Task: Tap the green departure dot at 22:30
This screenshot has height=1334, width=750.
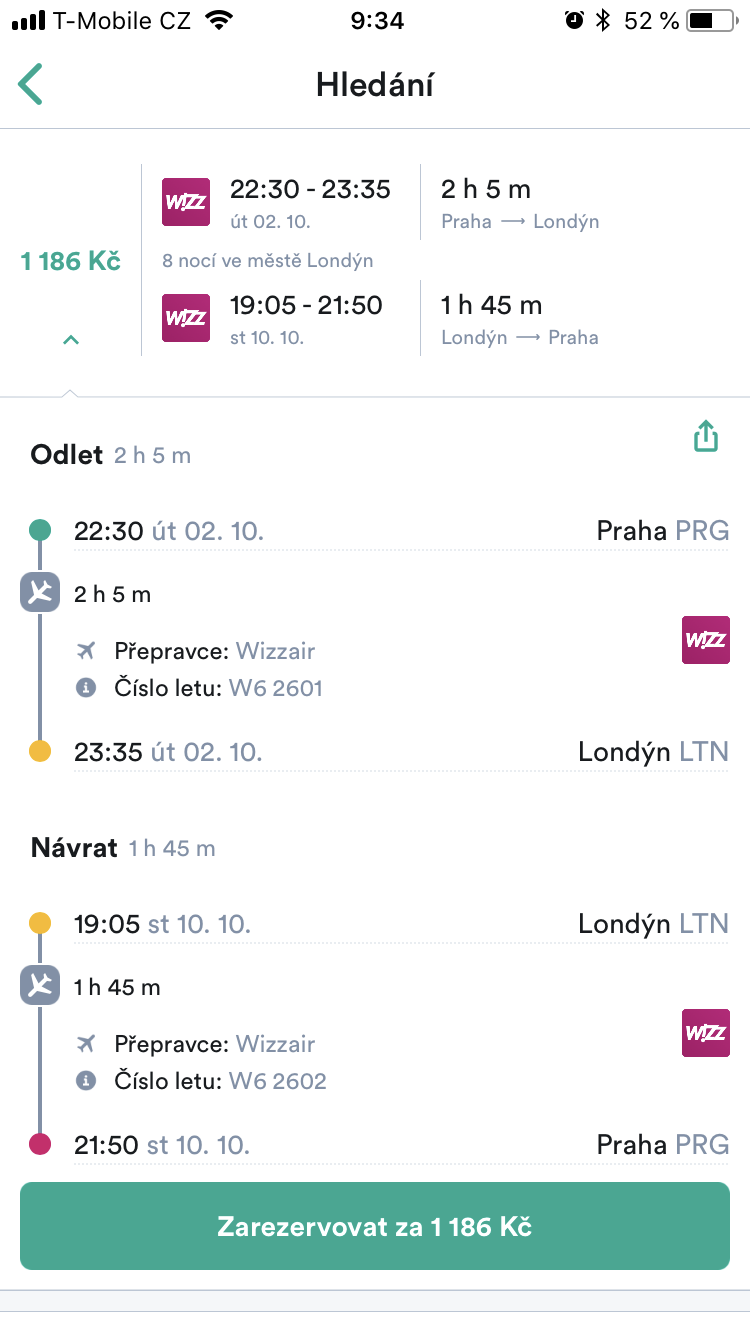Action: tap(41, 530)
